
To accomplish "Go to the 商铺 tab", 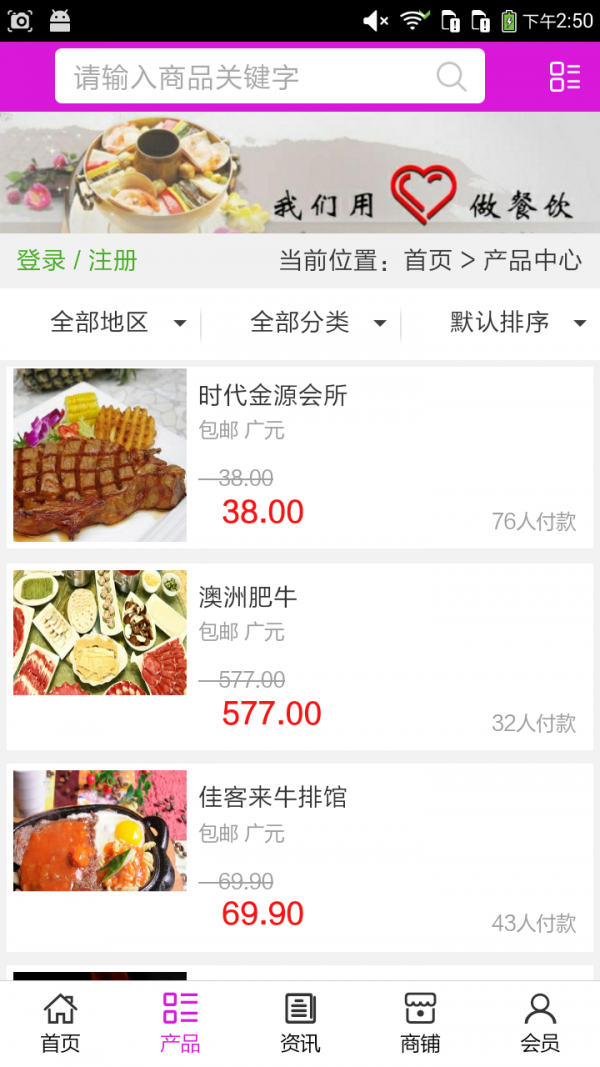I will click(x=420, y=1023).
